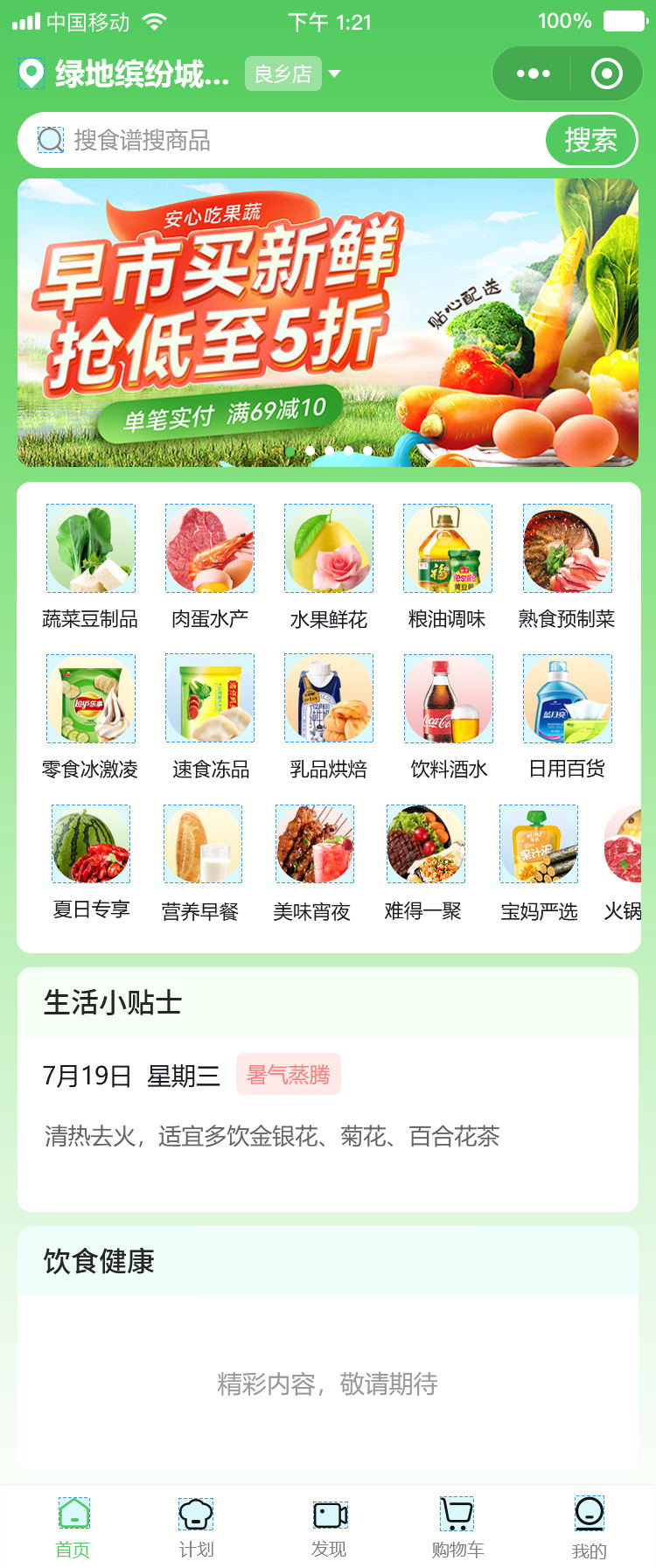Screen dimensions: 656x1568
Task: Open the 早市买新鲜 promo banner
Action: click(x=328, y=323)
